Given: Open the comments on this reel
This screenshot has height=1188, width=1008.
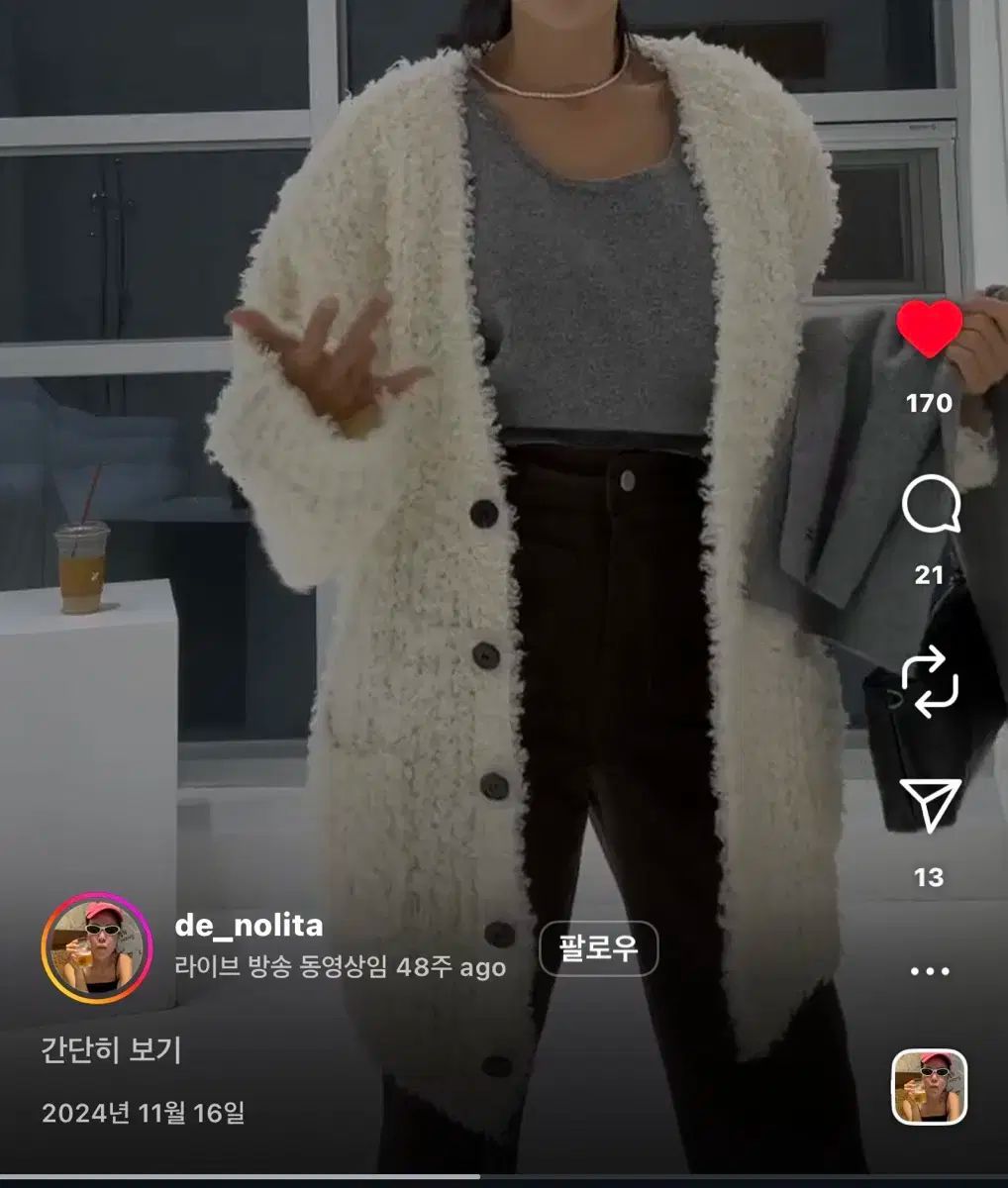Looking at the screenshot, I should click(930, 506).
